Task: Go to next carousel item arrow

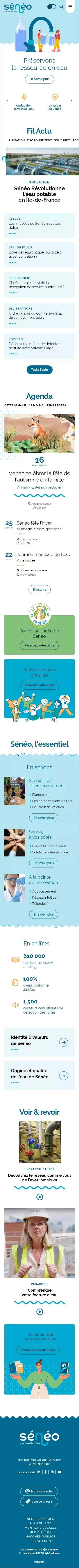Action: pyautogui.click(x=72, y=101)
